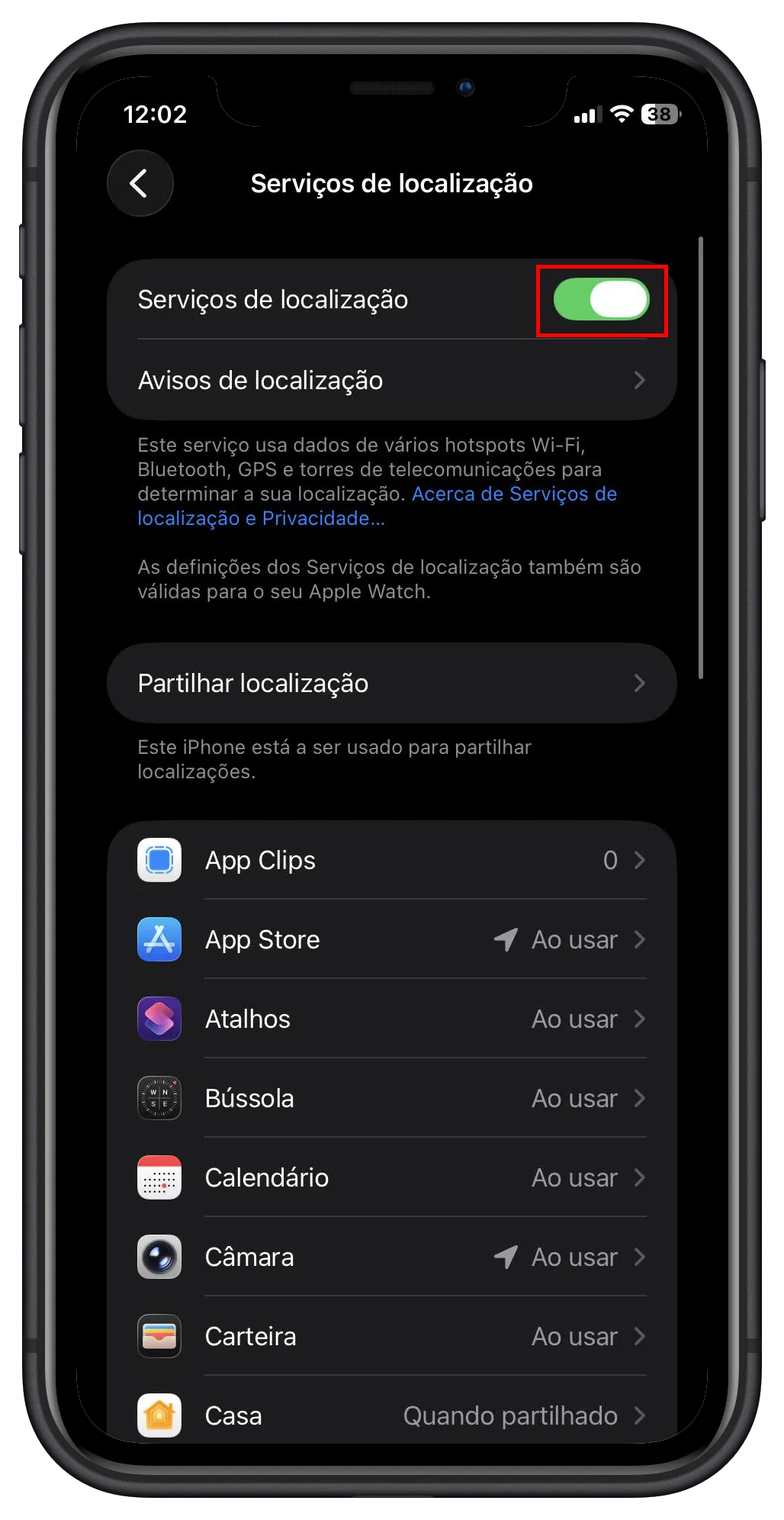
Task: Open Partilhar localização
Action: click(391, 683)
